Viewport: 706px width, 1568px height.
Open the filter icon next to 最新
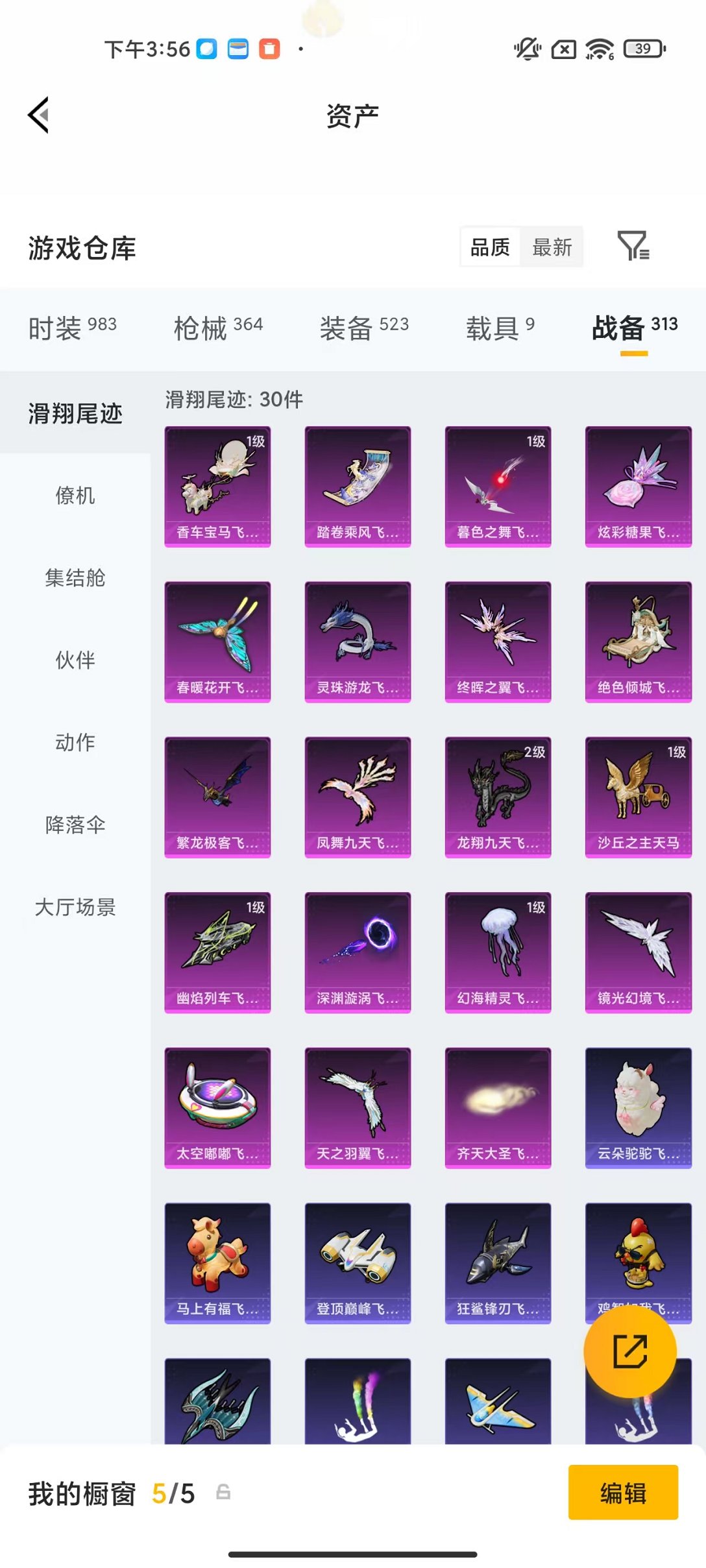tap(633, 246)
